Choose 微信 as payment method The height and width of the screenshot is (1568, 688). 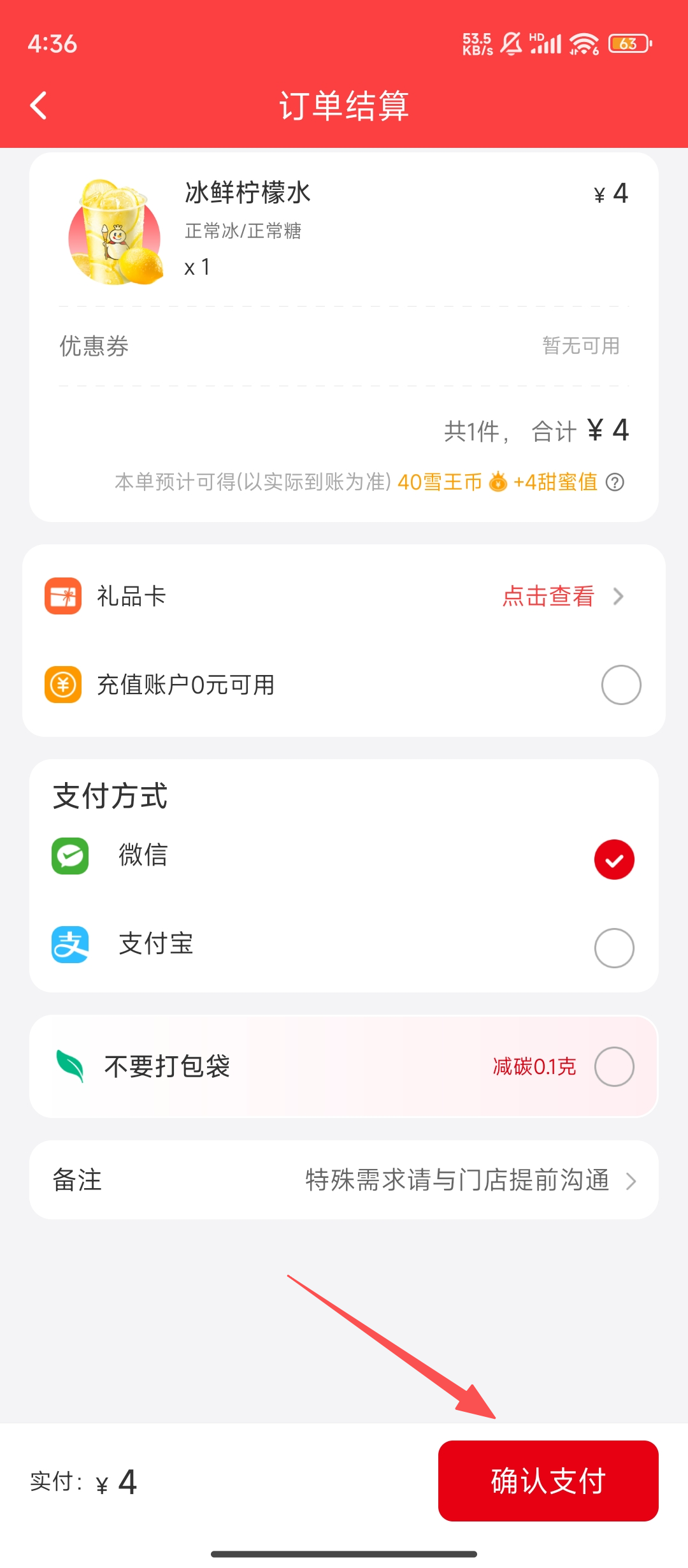pyautogui.click(x=613, y=860)
